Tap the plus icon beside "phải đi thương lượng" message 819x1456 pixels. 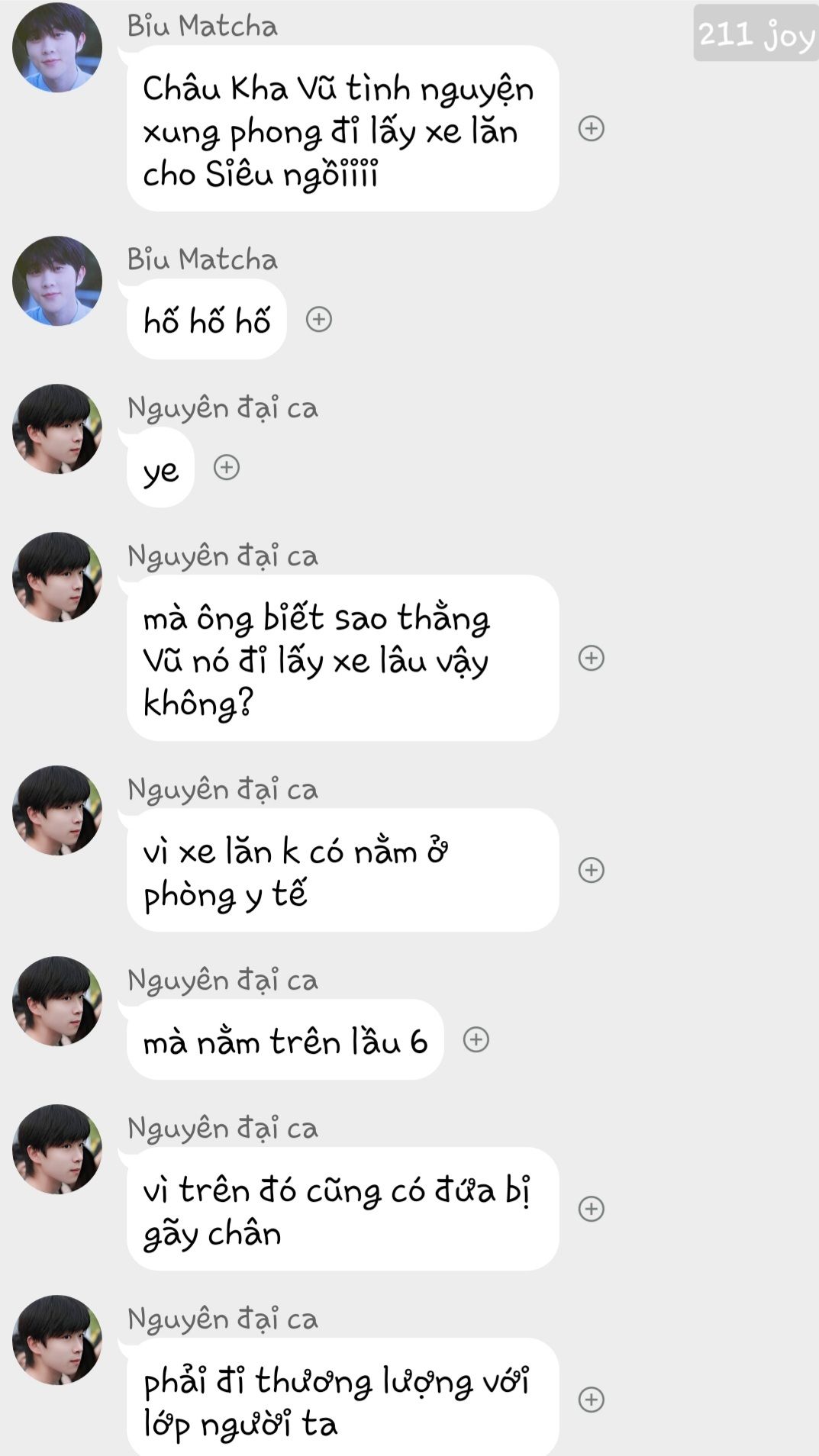tap(592, 1400)
